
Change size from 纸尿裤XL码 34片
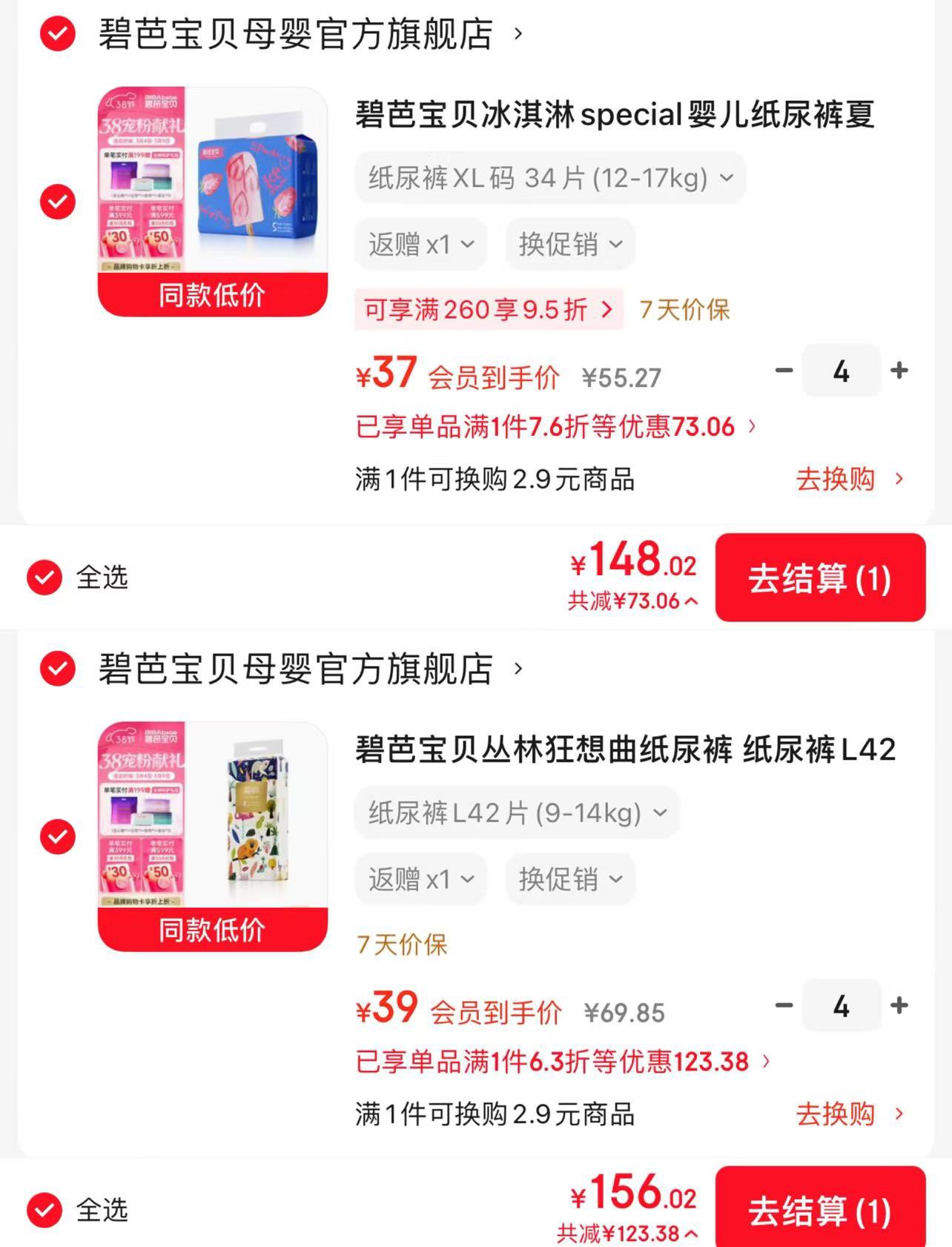coord(550,178)
